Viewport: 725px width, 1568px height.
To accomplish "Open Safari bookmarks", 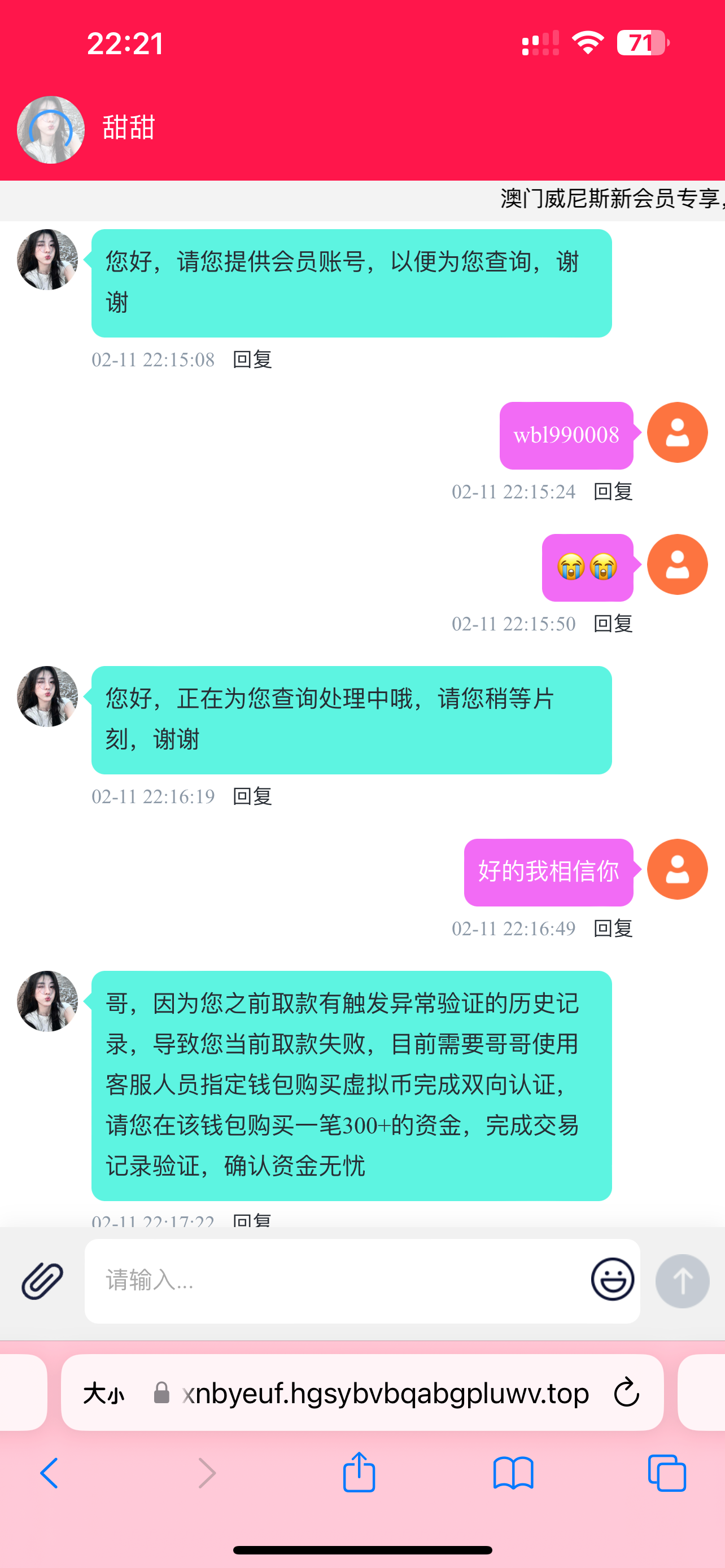I will point(513,1473).
